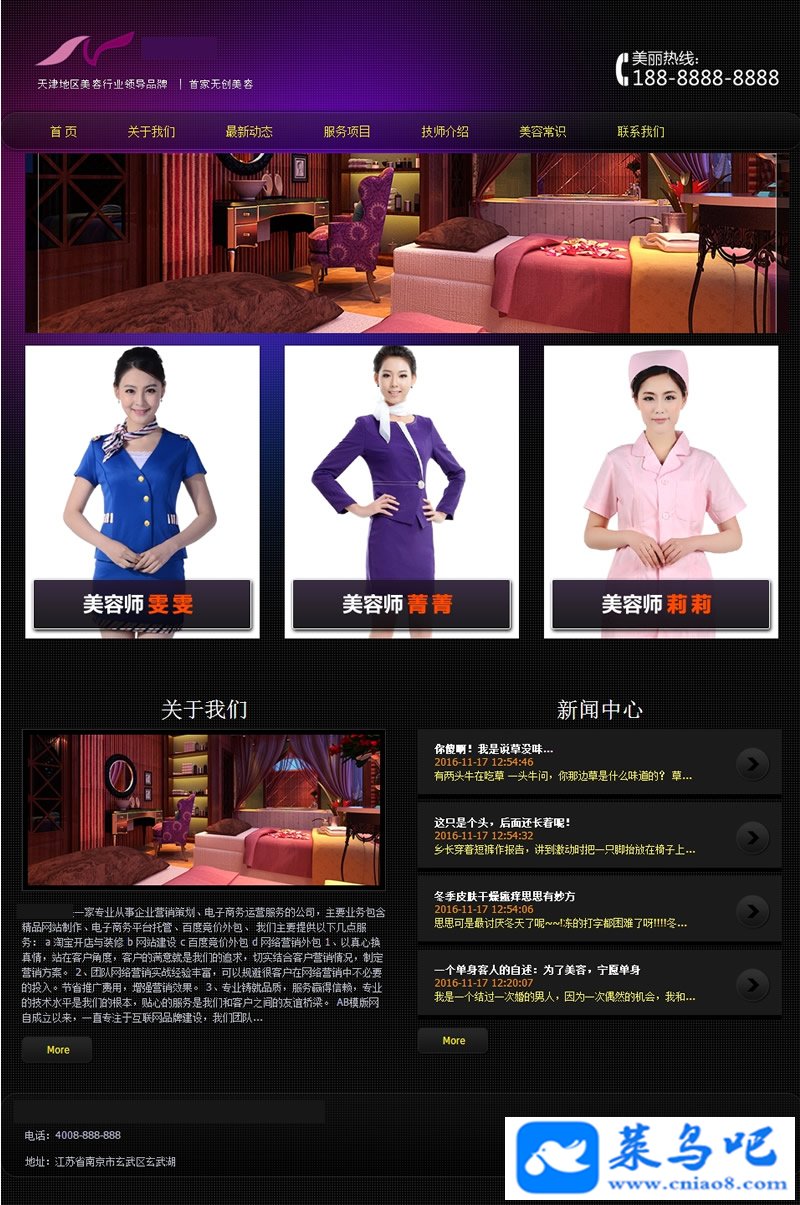Viewport: 800px width, 1205px height.
Task: Go to the 联系我们 nav item
Action: point(641,132)
